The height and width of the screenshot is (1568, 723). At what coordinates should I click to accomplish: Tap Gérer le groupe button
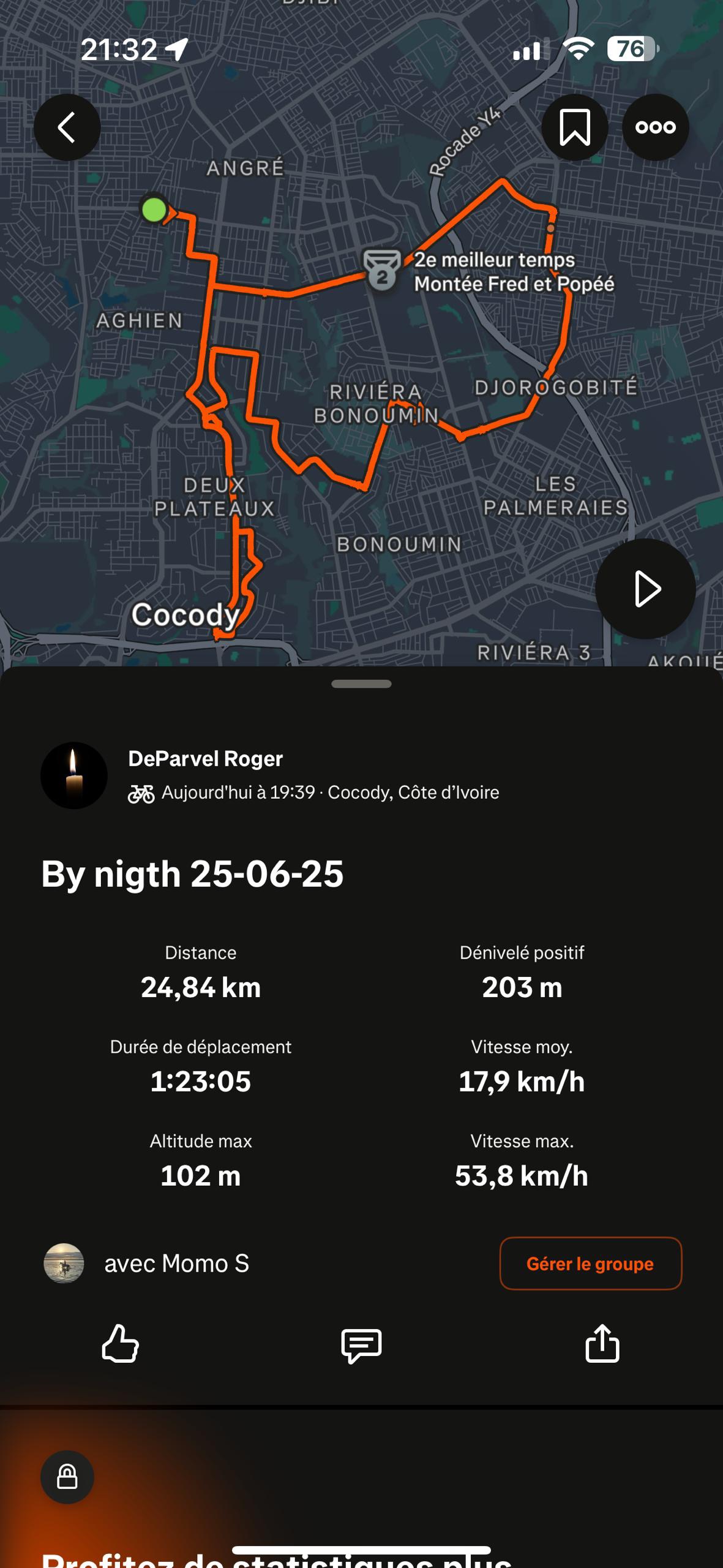tap(590, 1264)
